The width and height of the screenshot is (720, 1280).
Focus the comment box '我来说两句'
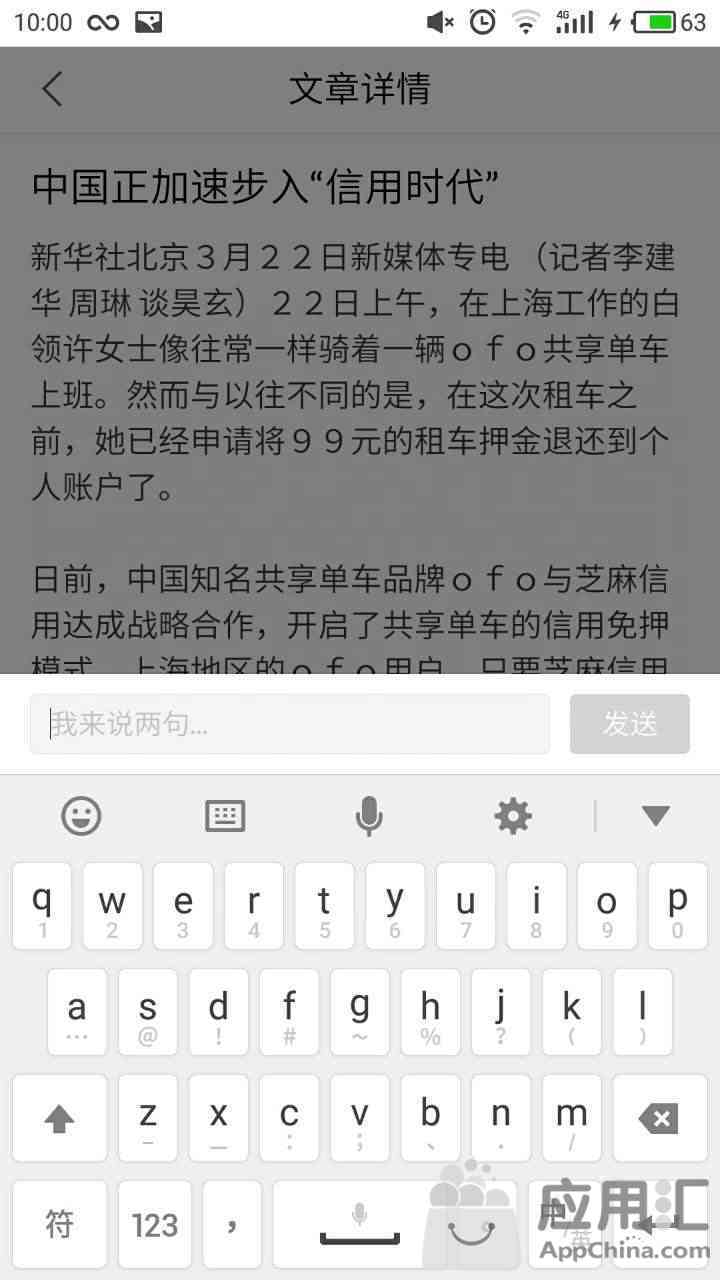point(290,724)
